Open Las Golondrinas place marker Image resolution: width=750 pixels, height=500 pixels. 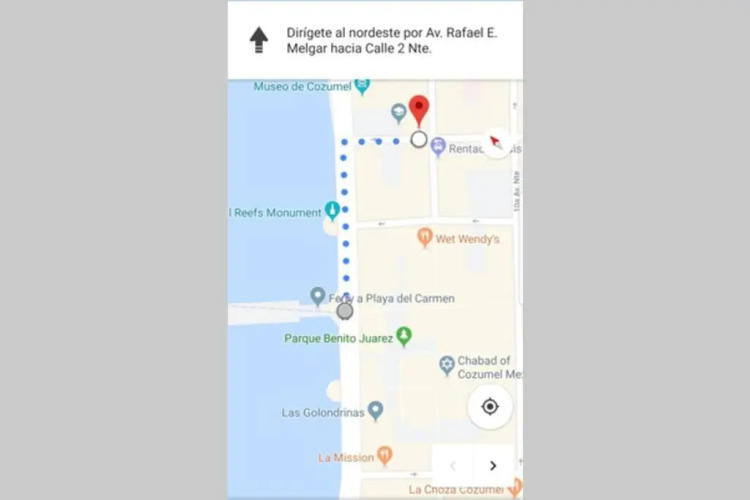click(x=375, y=410)
